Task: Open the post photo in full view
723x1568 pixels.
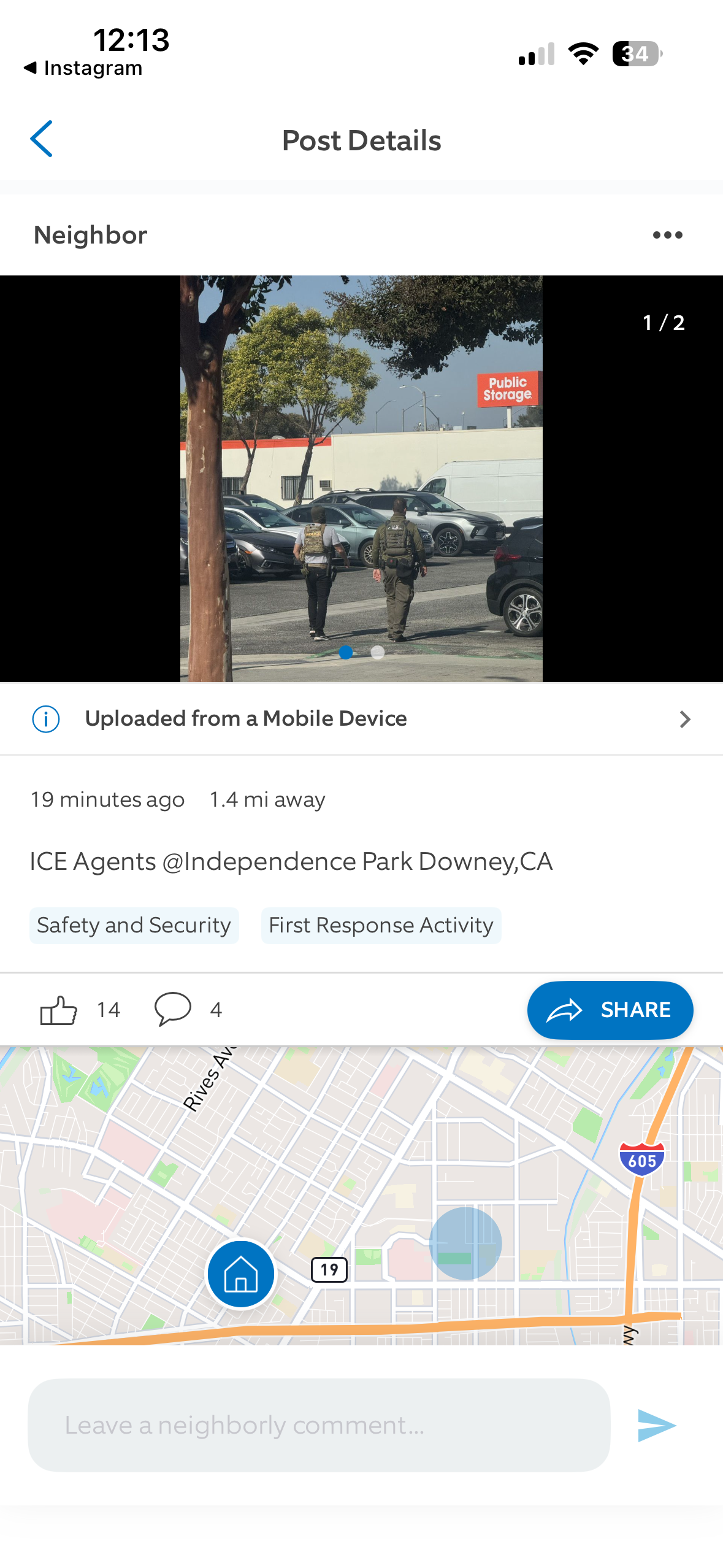Action: (x=361, y=478)
